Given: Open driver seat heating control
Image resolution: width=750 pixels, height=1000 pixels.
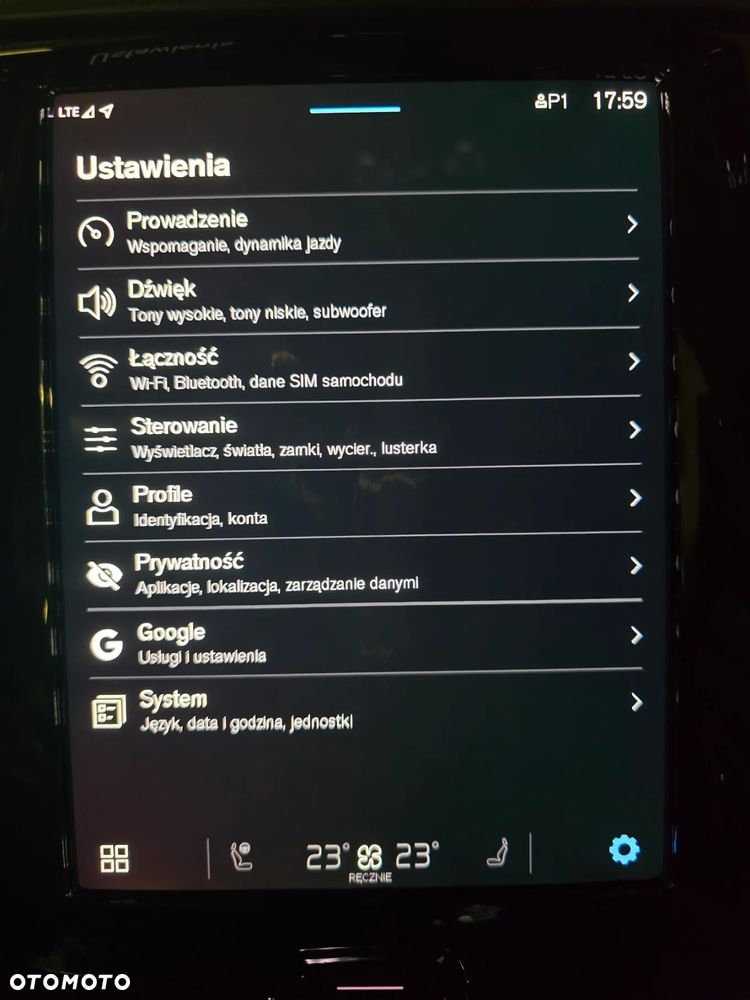Looking at the screenshot, I should pyautogui.click(x=242, y=856).
